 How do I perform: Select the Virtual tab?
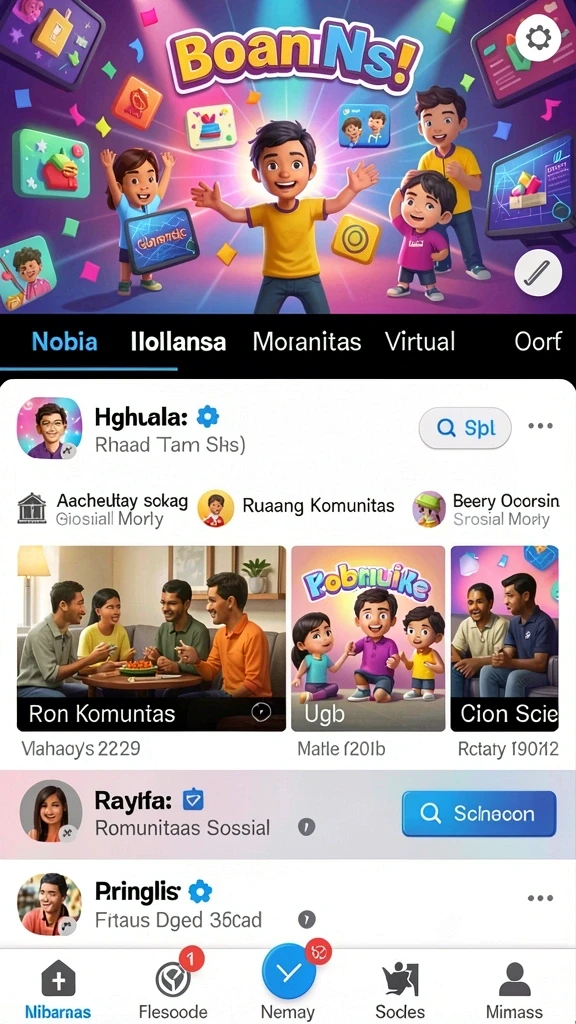pyautogui.click(x=420, y=342)
